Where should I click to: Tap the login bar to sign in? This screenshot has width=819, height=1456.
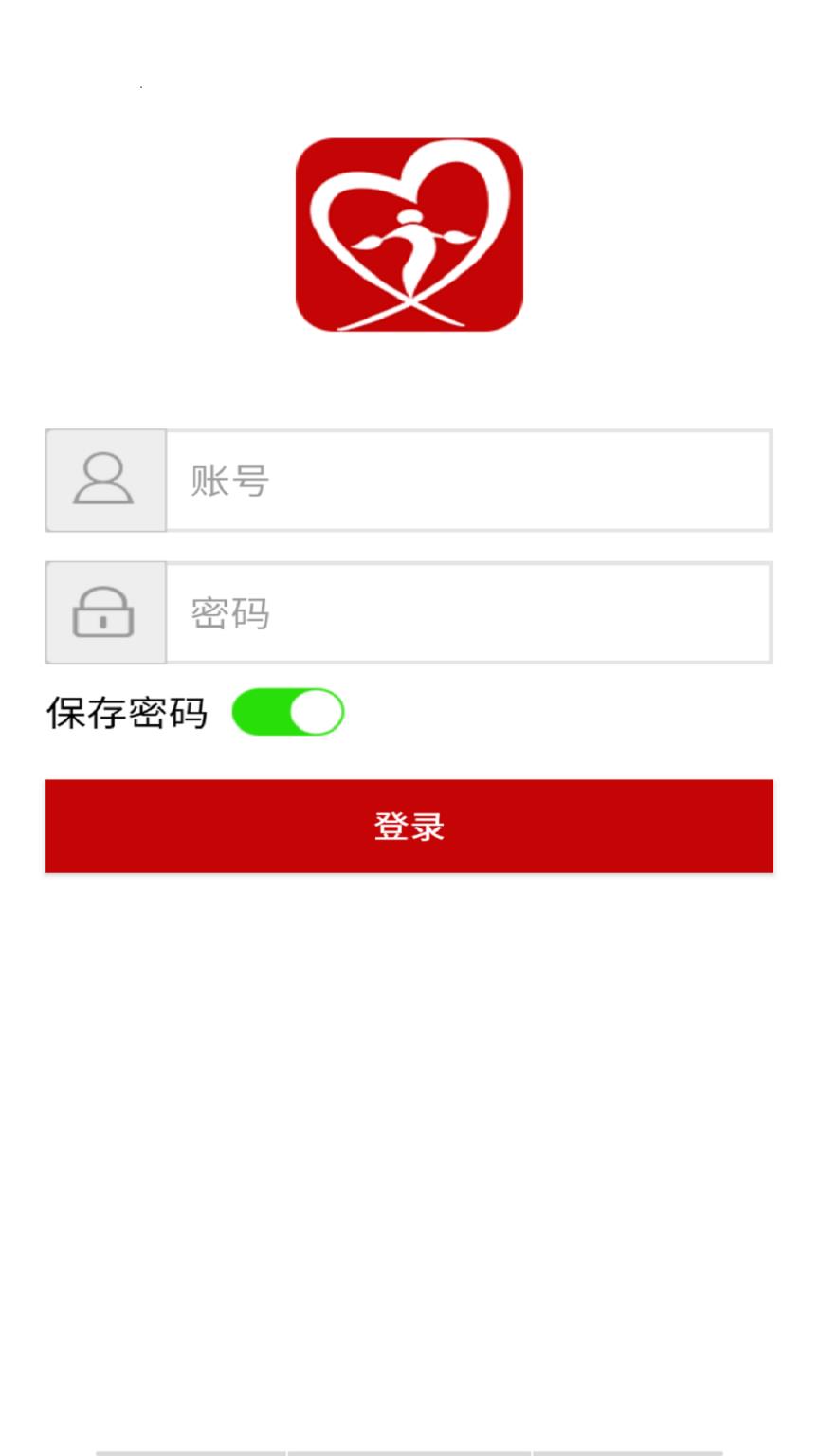tap(409, 826)
